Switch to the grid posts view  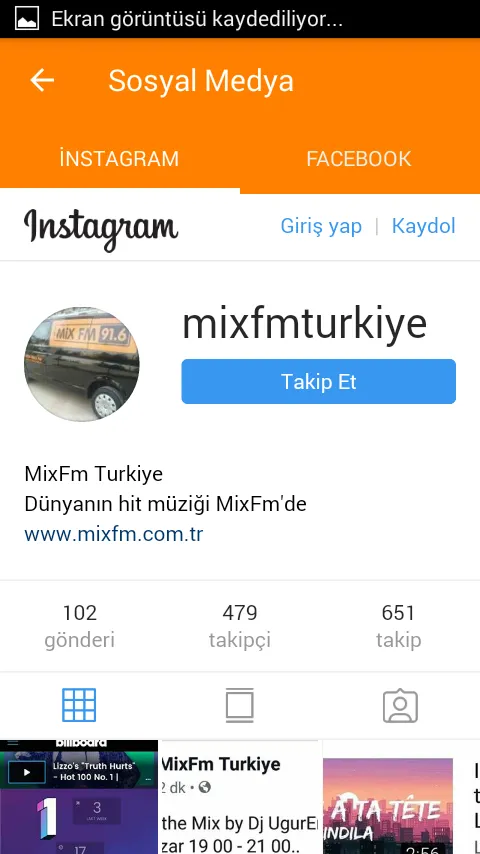79,705
